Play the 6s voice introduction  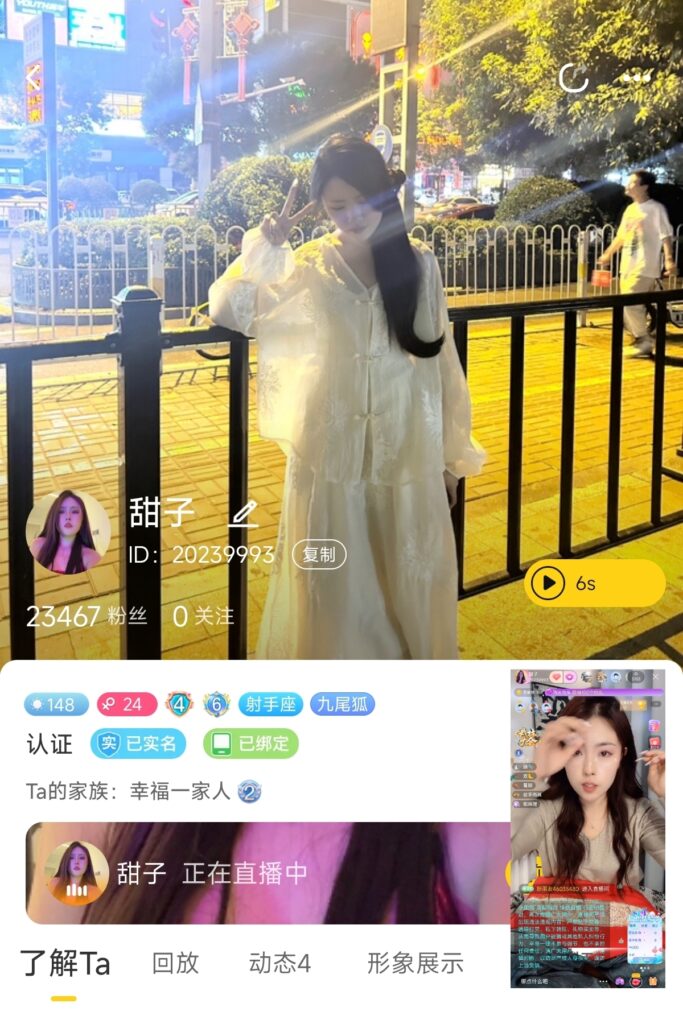594,583
